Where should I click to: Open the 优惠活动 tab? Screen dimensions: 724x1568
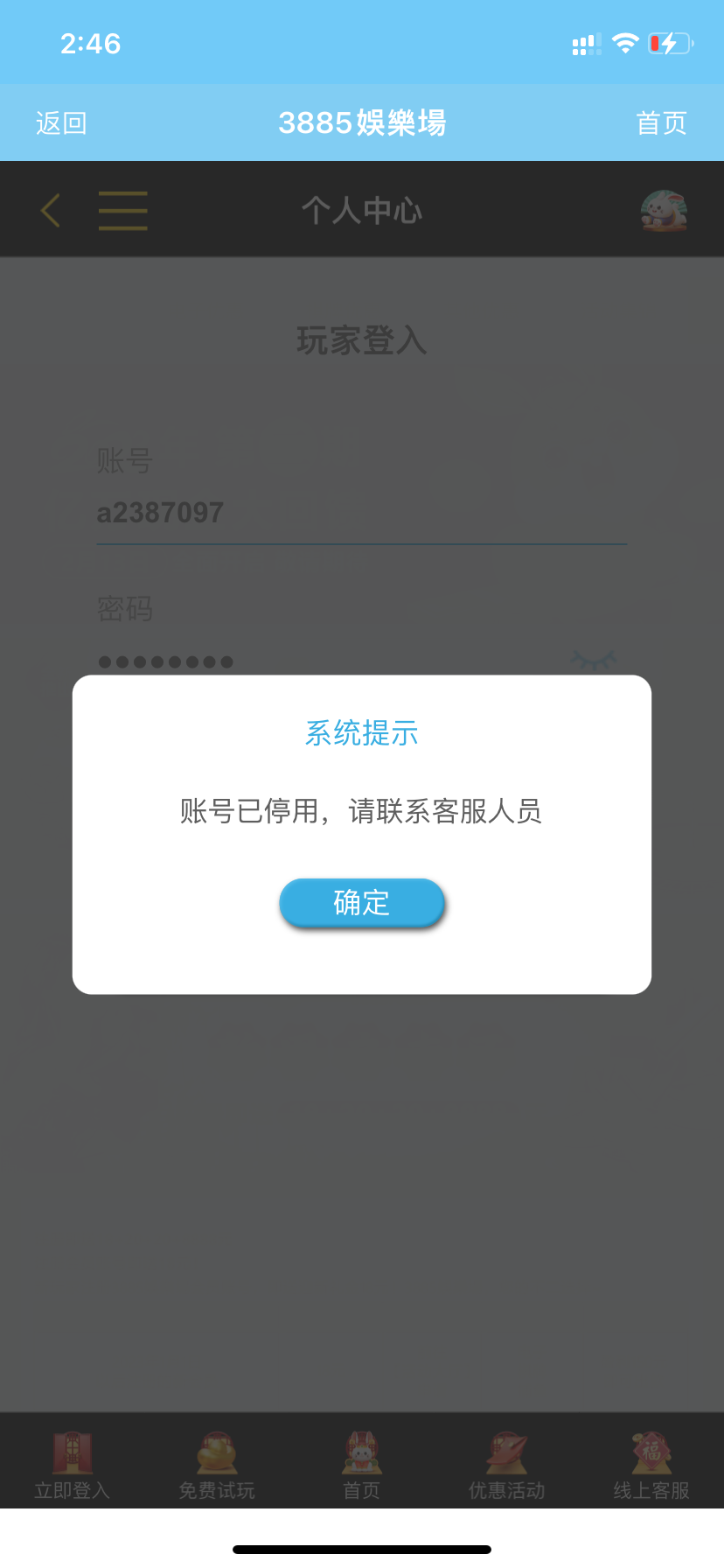pos(506,1465)
